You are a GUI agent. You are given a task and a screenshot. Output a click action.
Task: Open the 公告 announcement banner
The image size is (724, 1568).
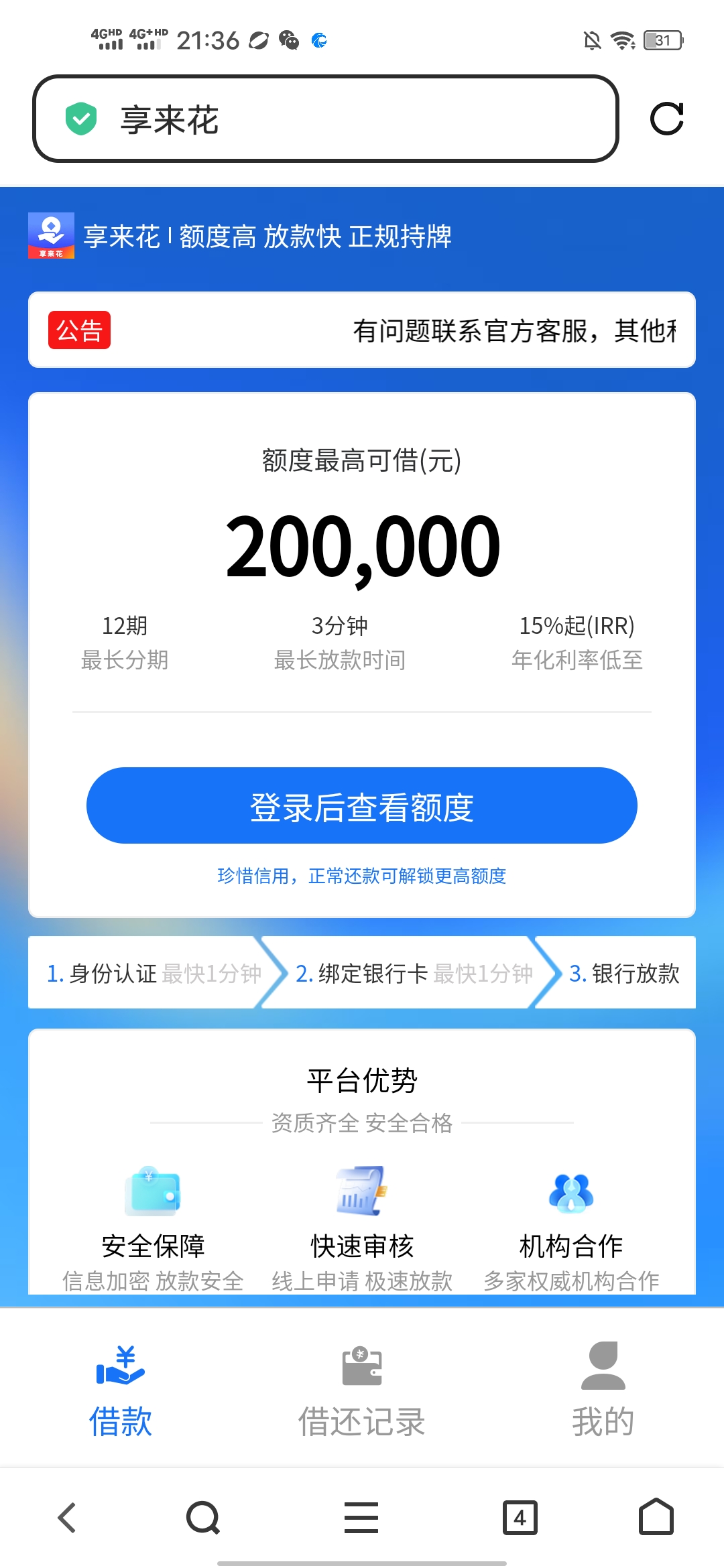pos(362,330)
